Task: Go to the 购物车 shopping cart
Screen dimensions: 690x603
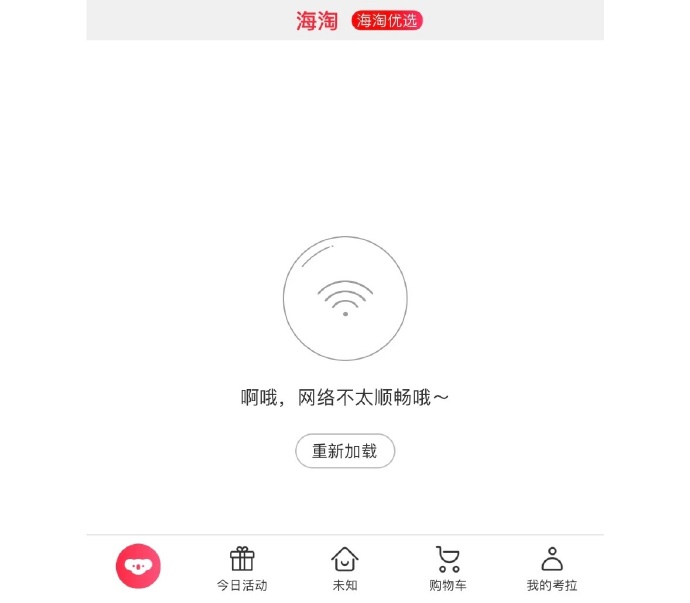Action: tap(448, 568)
